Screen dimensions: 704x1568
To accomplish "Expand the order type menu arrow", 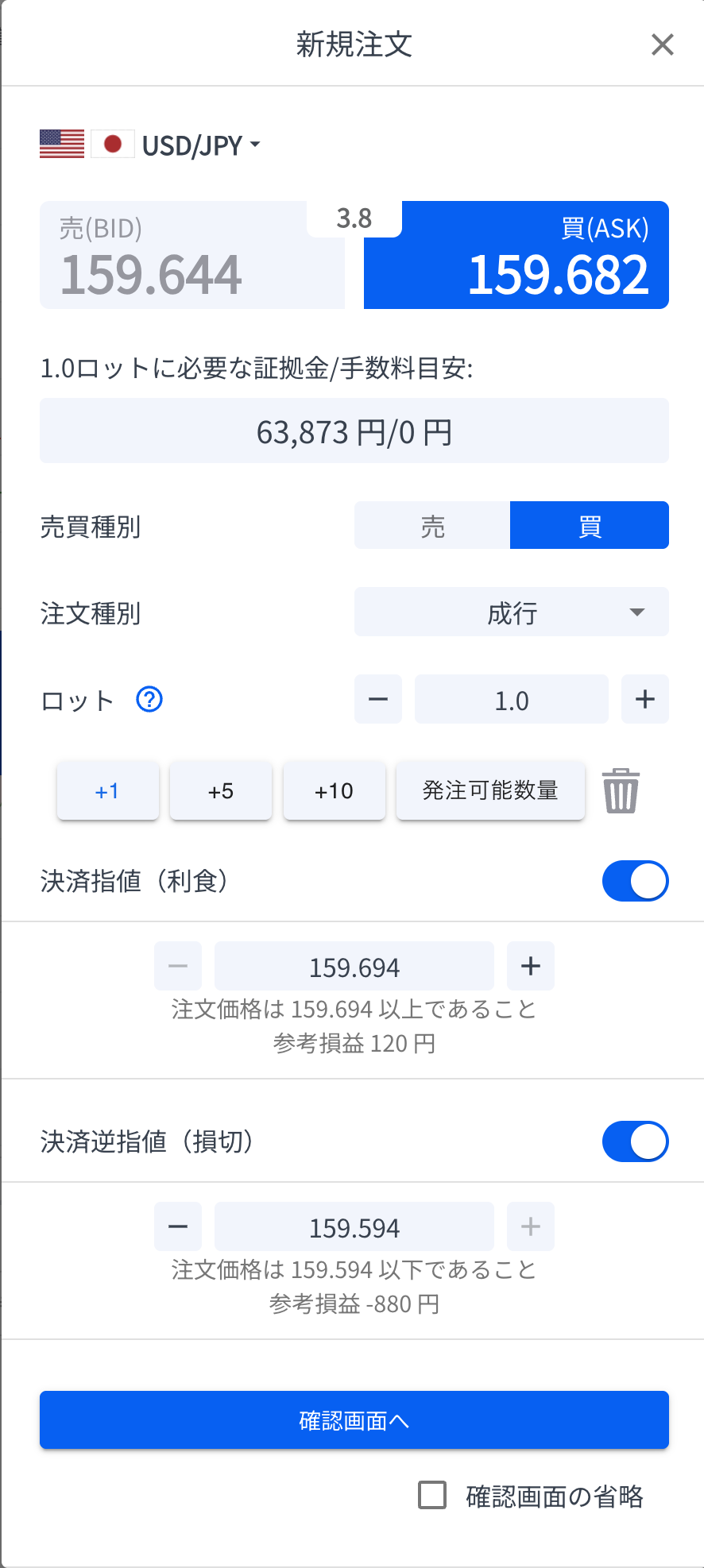I will [636, 612].
